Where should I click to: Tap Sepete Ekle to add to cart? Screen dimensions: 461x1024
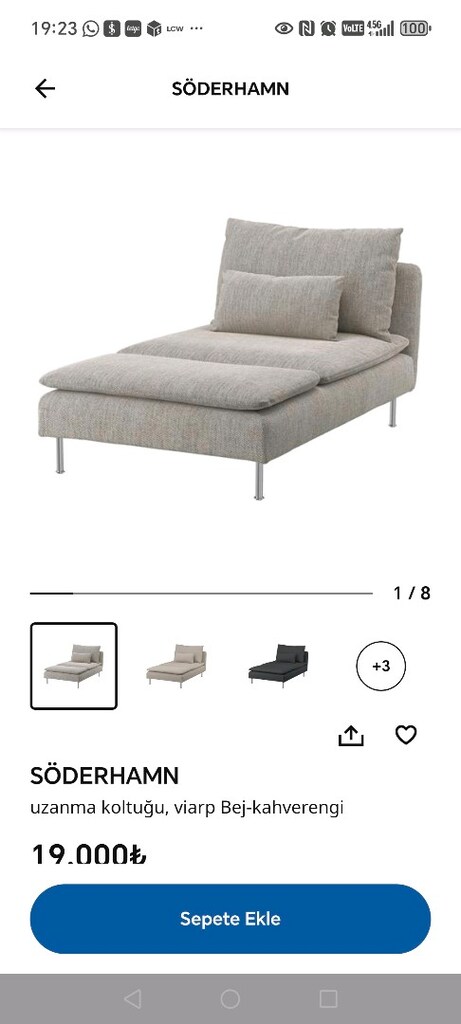pos(230,919)
